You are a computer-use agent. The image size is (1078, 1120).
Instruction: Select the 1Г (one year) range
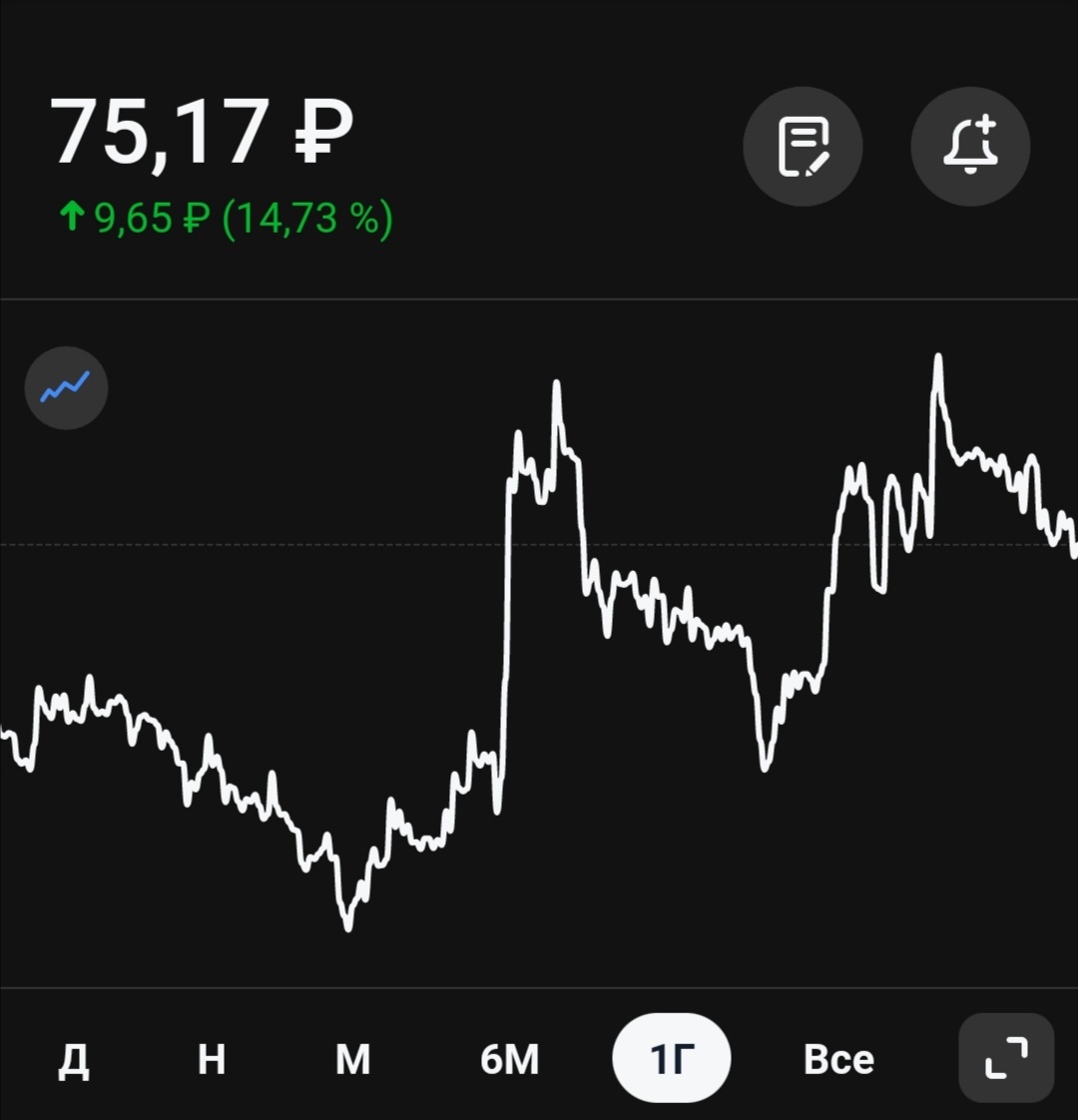coord(671,1059)
